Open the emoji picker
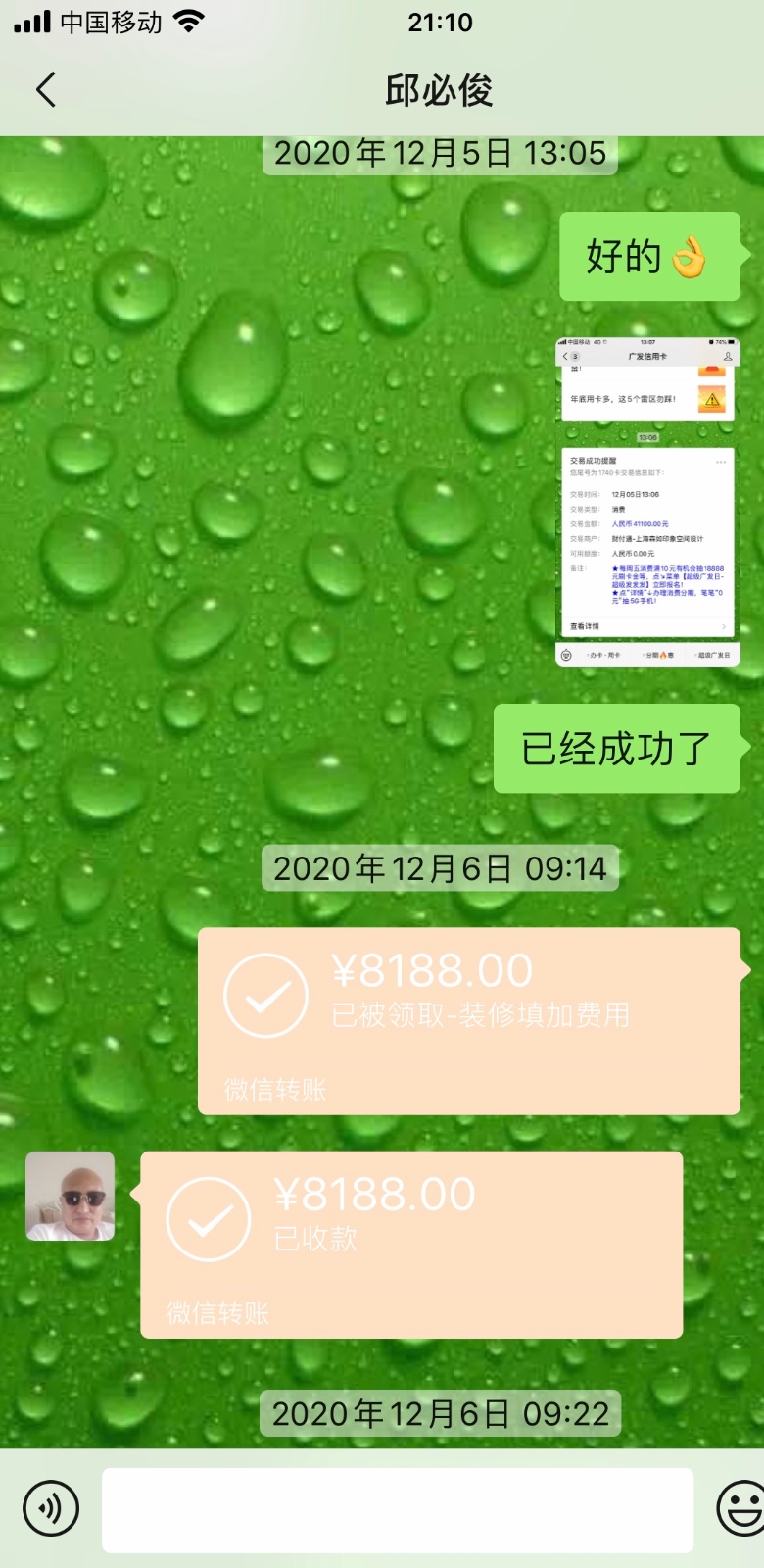This screenshot has height=1568, width=764. tap(741, 1508)
